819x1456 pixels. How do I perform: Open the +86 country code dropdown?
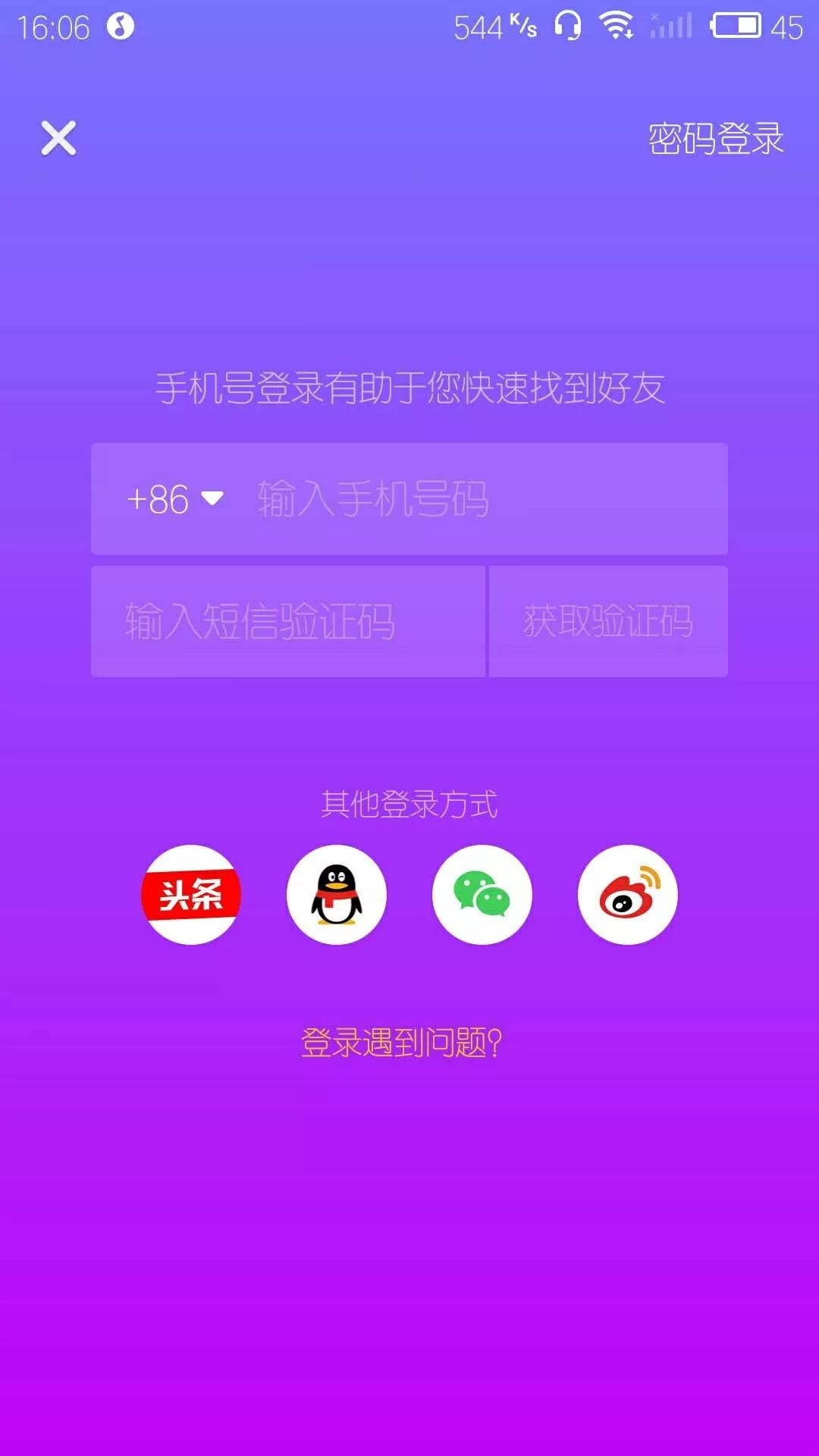tap(174, 499)
